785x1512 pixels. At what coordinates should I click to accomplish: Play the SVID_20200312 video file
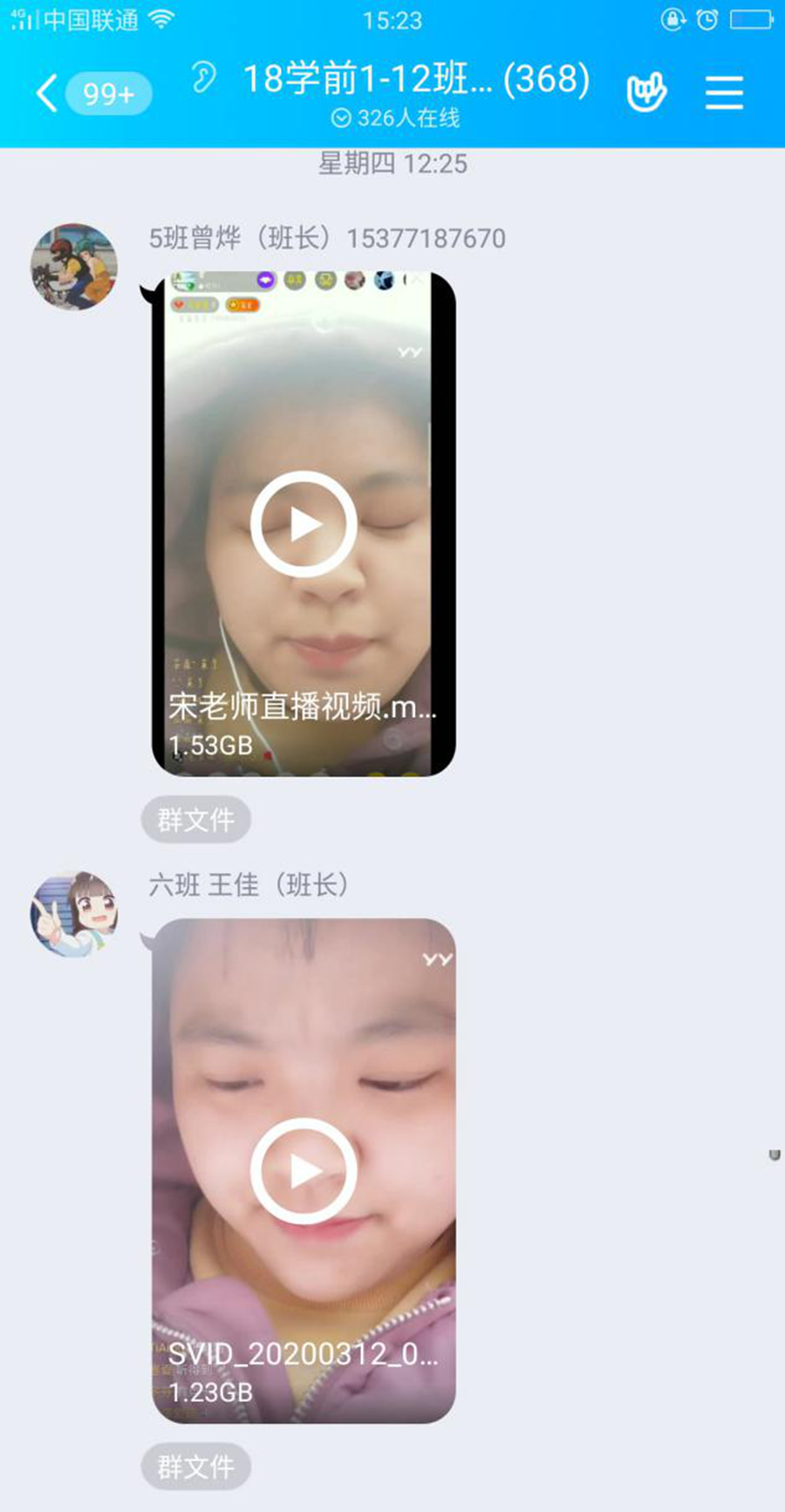pyautogui.click(x=304, y=1171)
